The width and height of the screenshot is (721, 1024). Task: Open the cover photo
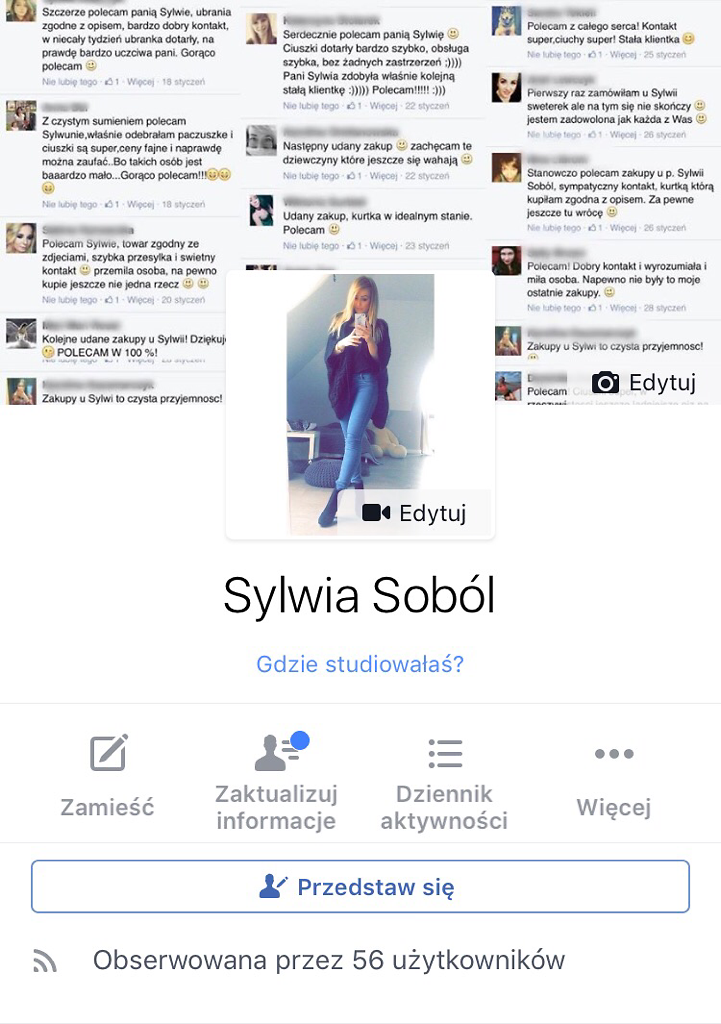click(x=120, y=200)
